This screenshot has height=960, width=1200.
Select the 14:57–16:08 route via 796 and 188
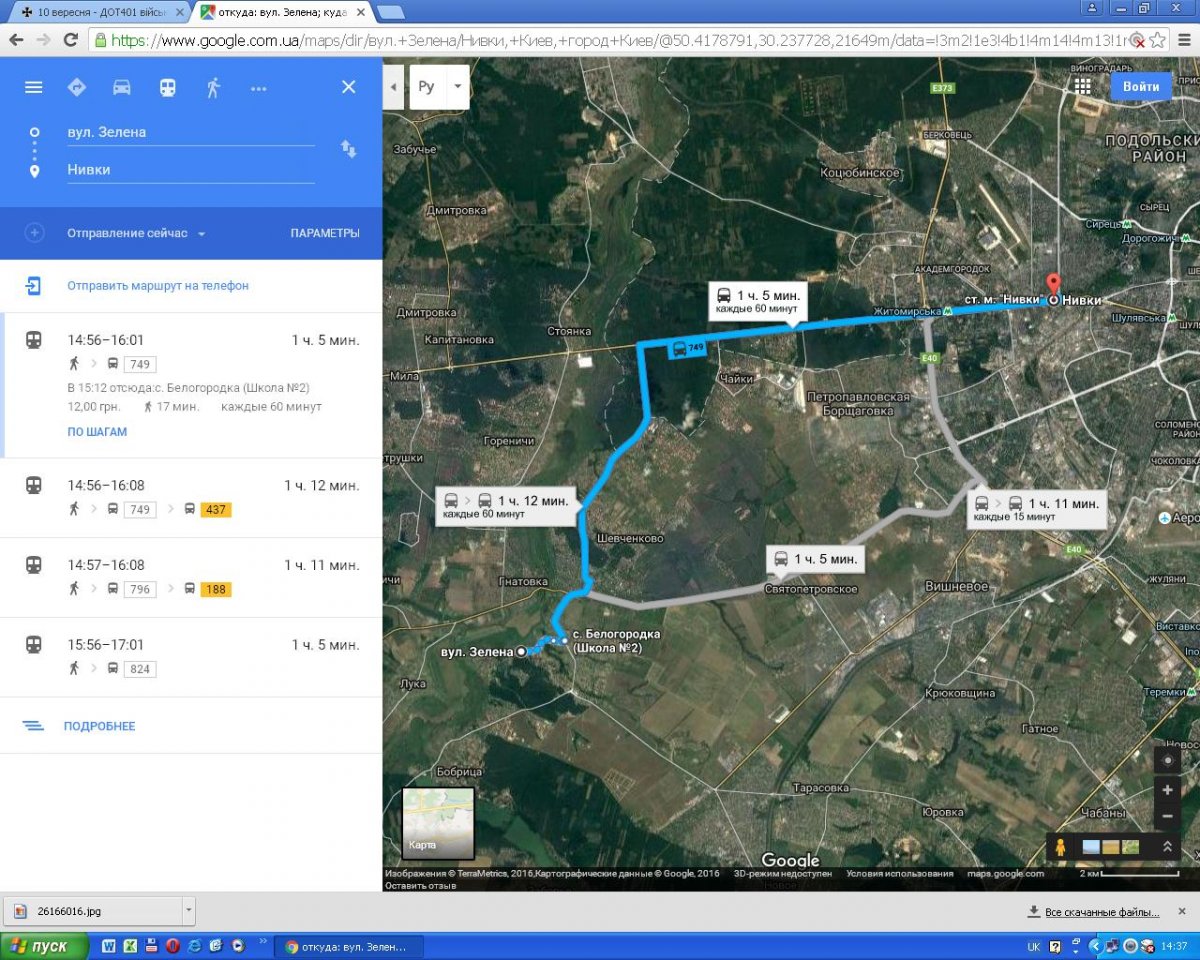pyautogui.click(x=191, y=577)
